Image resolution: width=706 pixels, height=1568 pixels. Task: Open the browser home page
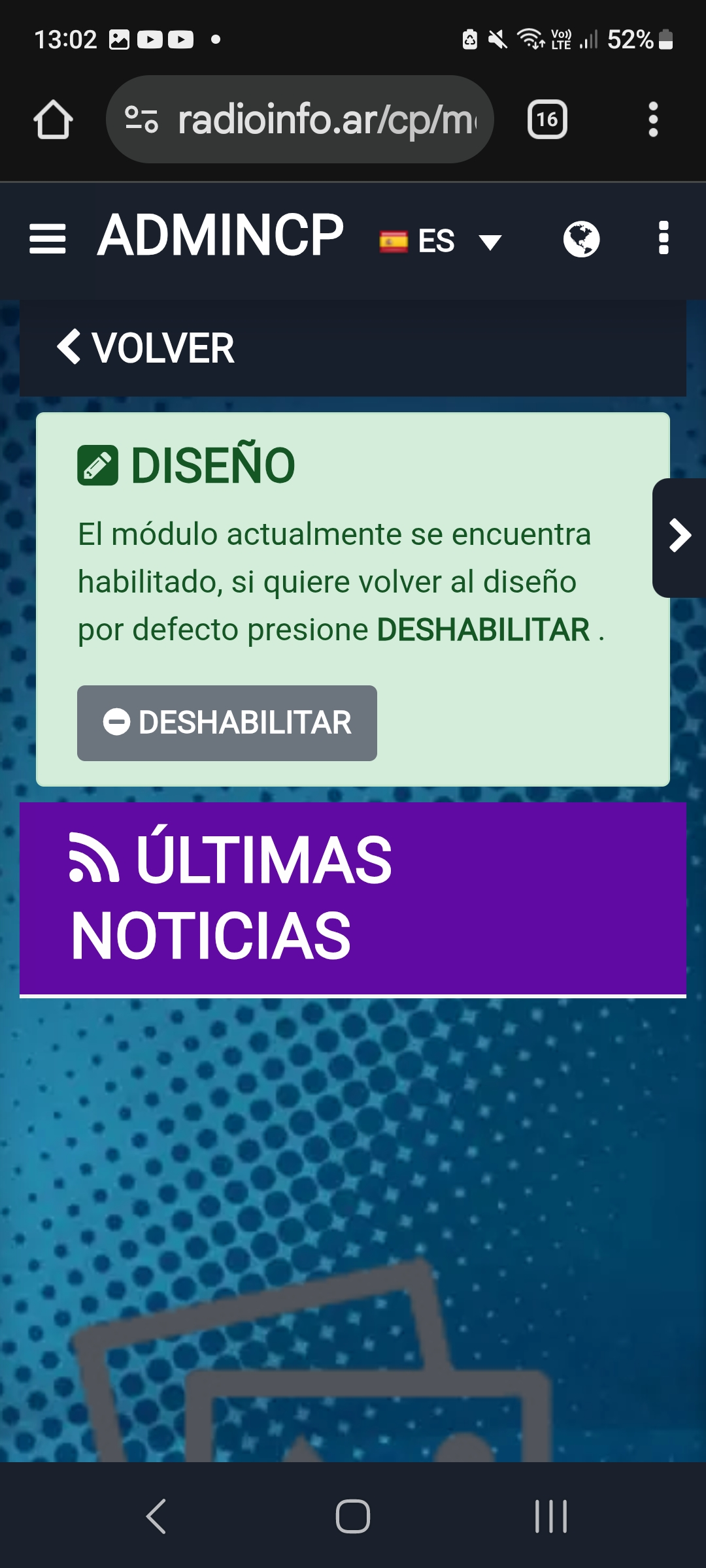pos(53,120)
